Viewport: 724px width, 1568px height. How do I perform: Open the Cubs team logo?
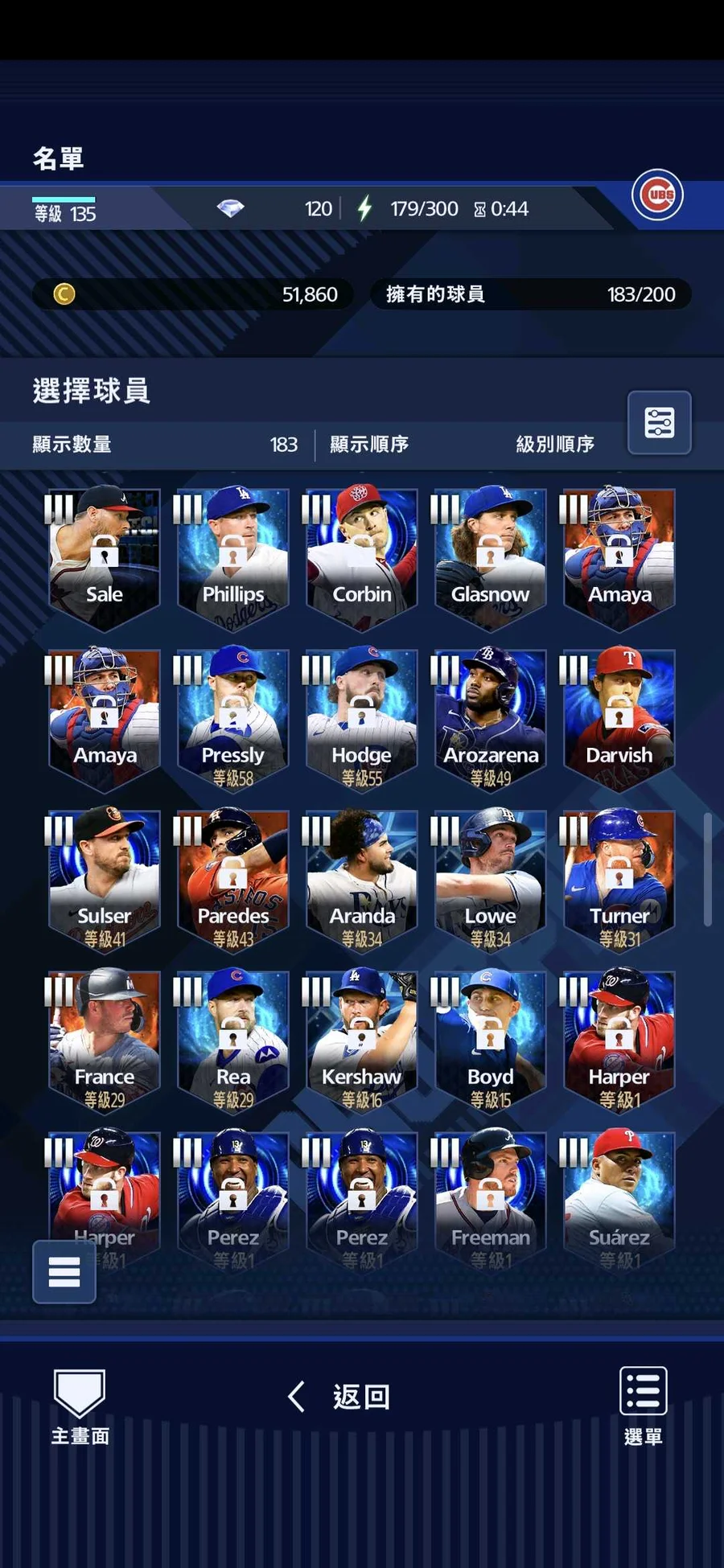click(x=657, y=195)
